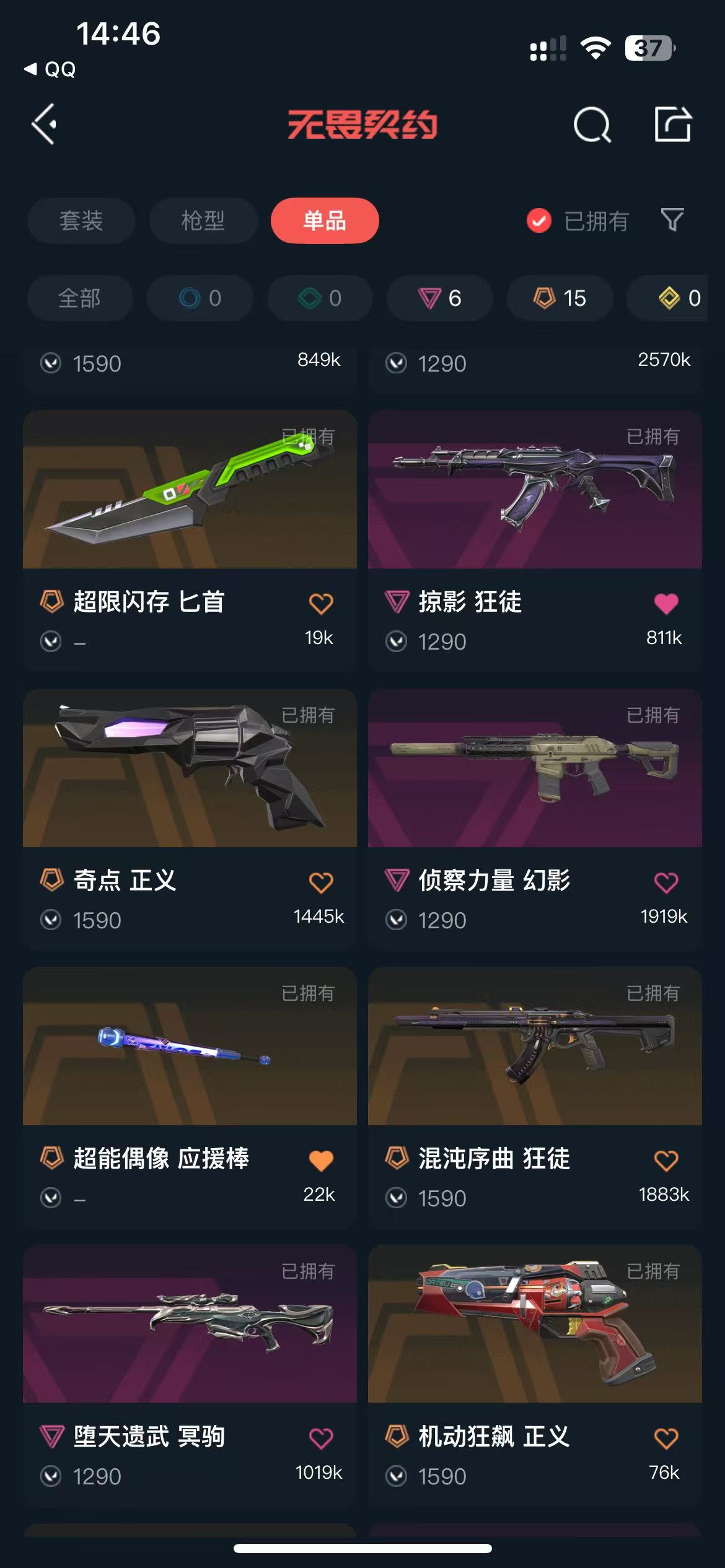Open the 奇点 正义 skin card

click(190, 768)
